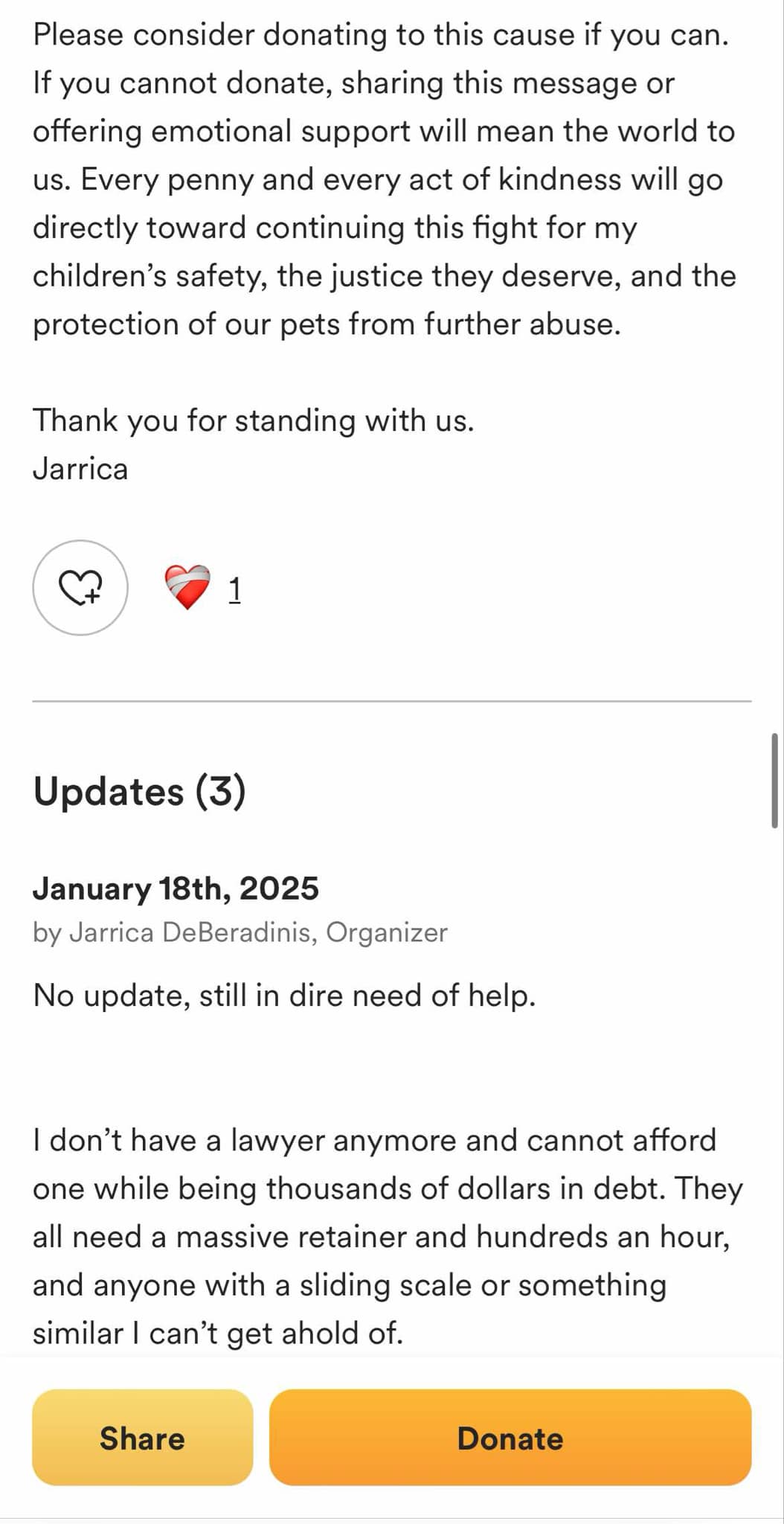Tap the add heart reaction button
This screenshot has height=1524, width=784.
[80, 588]
